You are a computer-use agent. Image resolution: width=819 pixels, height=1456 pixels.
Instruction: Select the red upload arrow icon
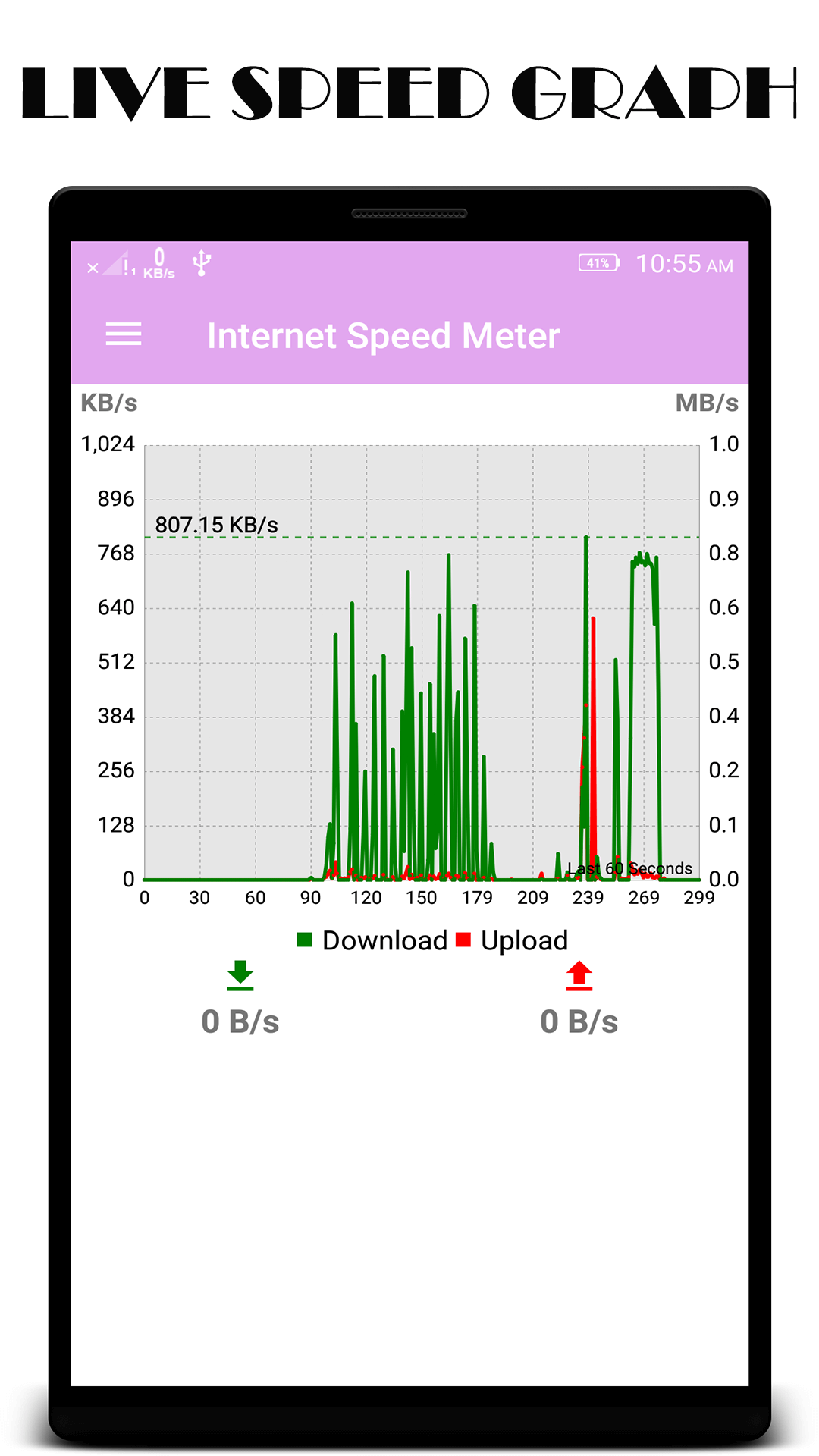point(578,977)
